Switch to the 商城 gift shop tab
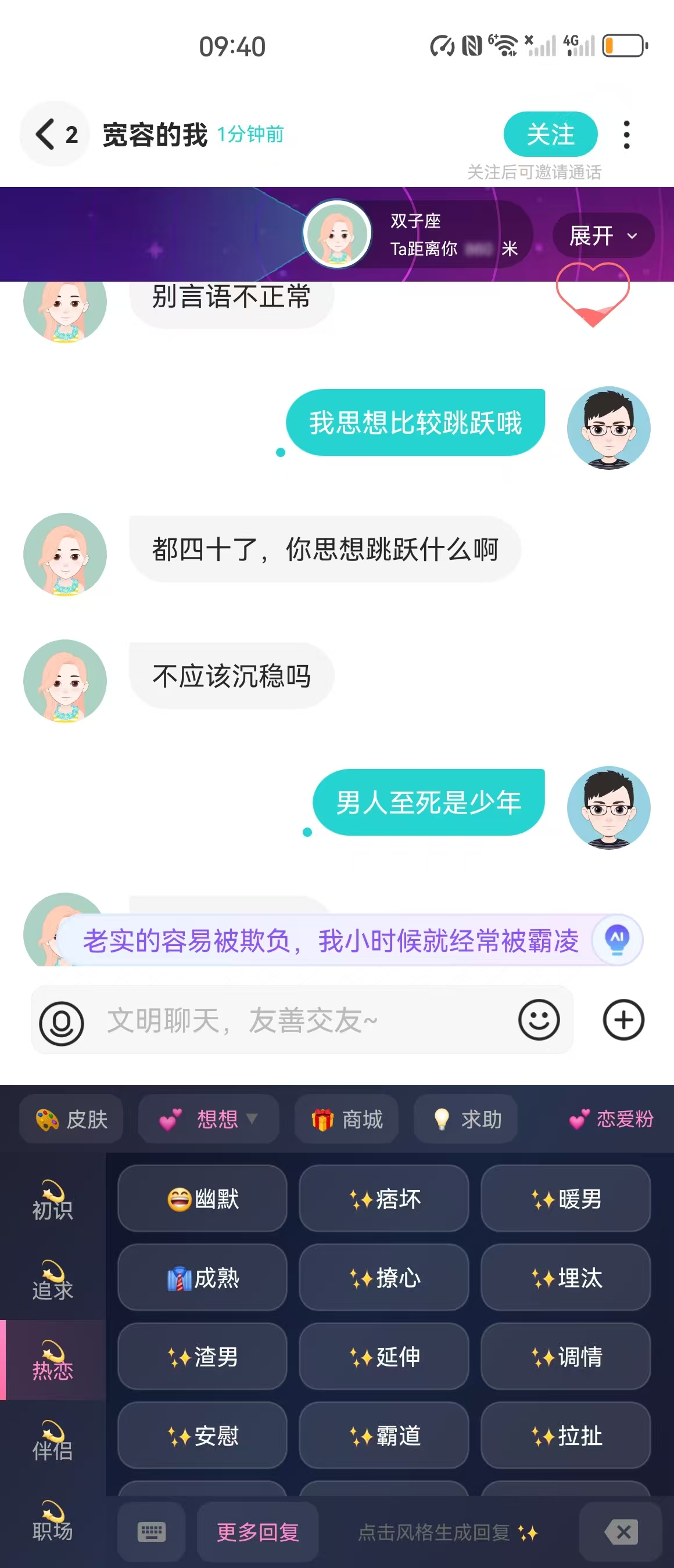Image resolution: width=674 pixels, height=1568 pixels. 346,1119
